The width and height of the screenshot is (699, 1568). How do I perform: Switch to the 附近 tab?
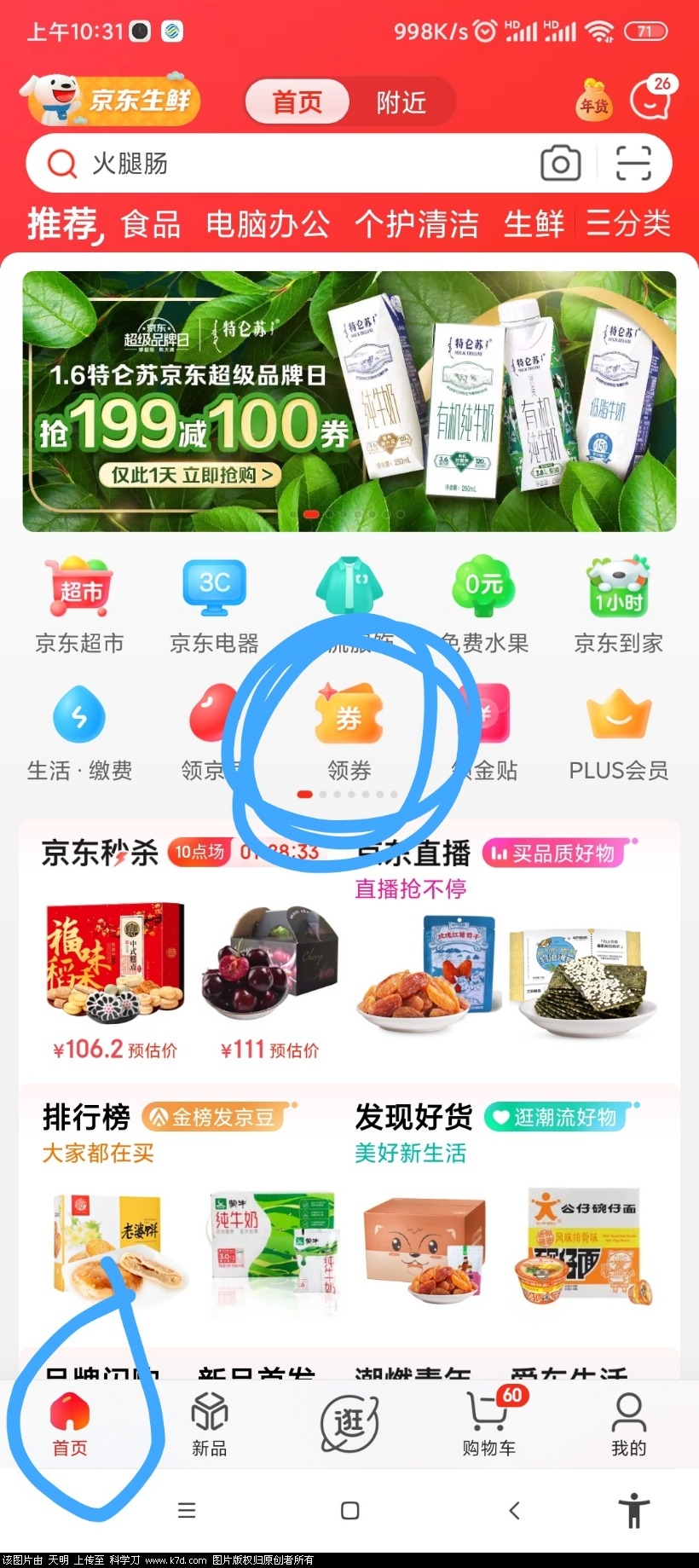pyautogui.click(x=401, y=102)
